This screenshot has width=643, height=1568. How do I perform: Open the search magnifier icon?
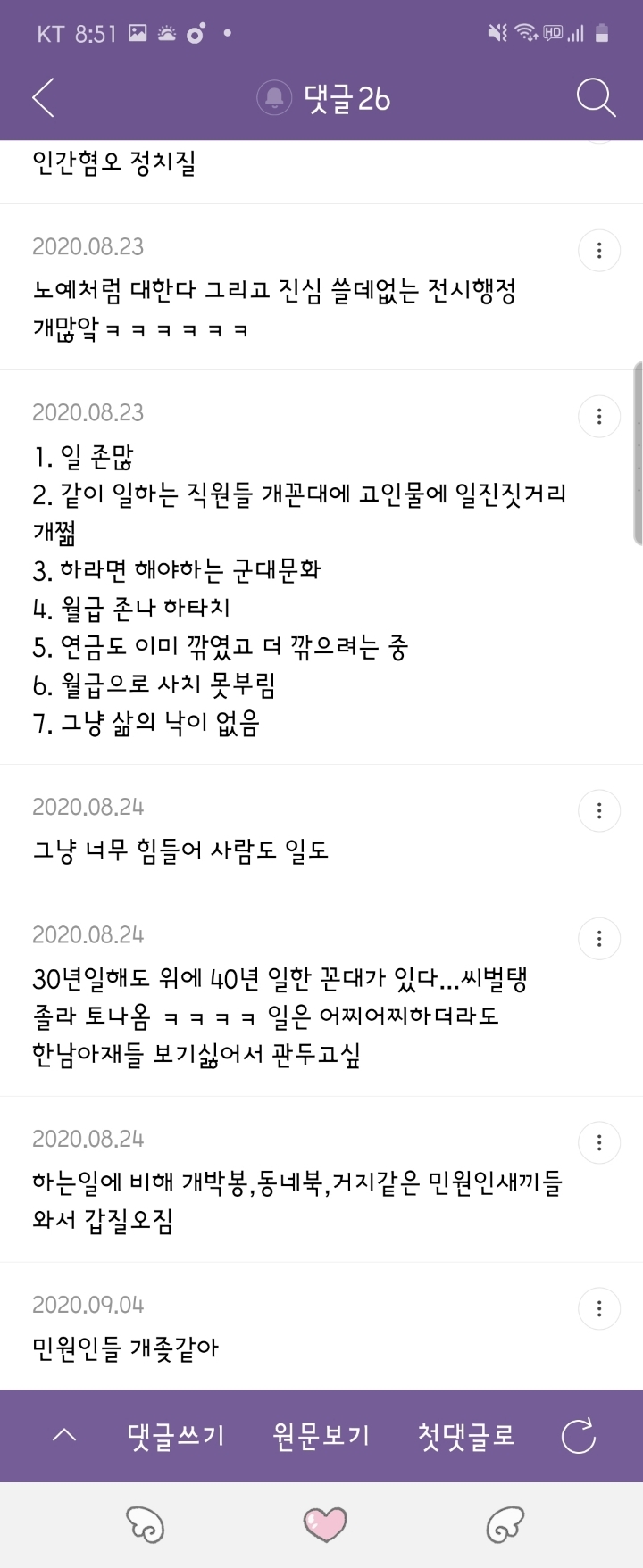596,98
